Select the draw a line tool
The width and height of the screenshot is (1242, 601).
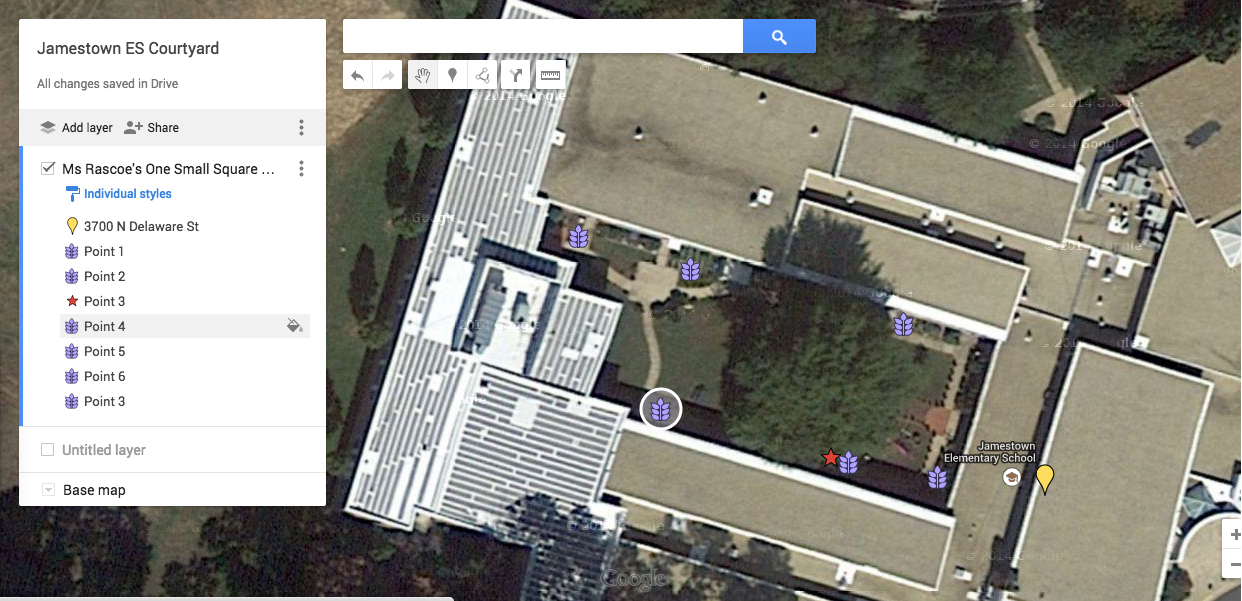point(483,75)
